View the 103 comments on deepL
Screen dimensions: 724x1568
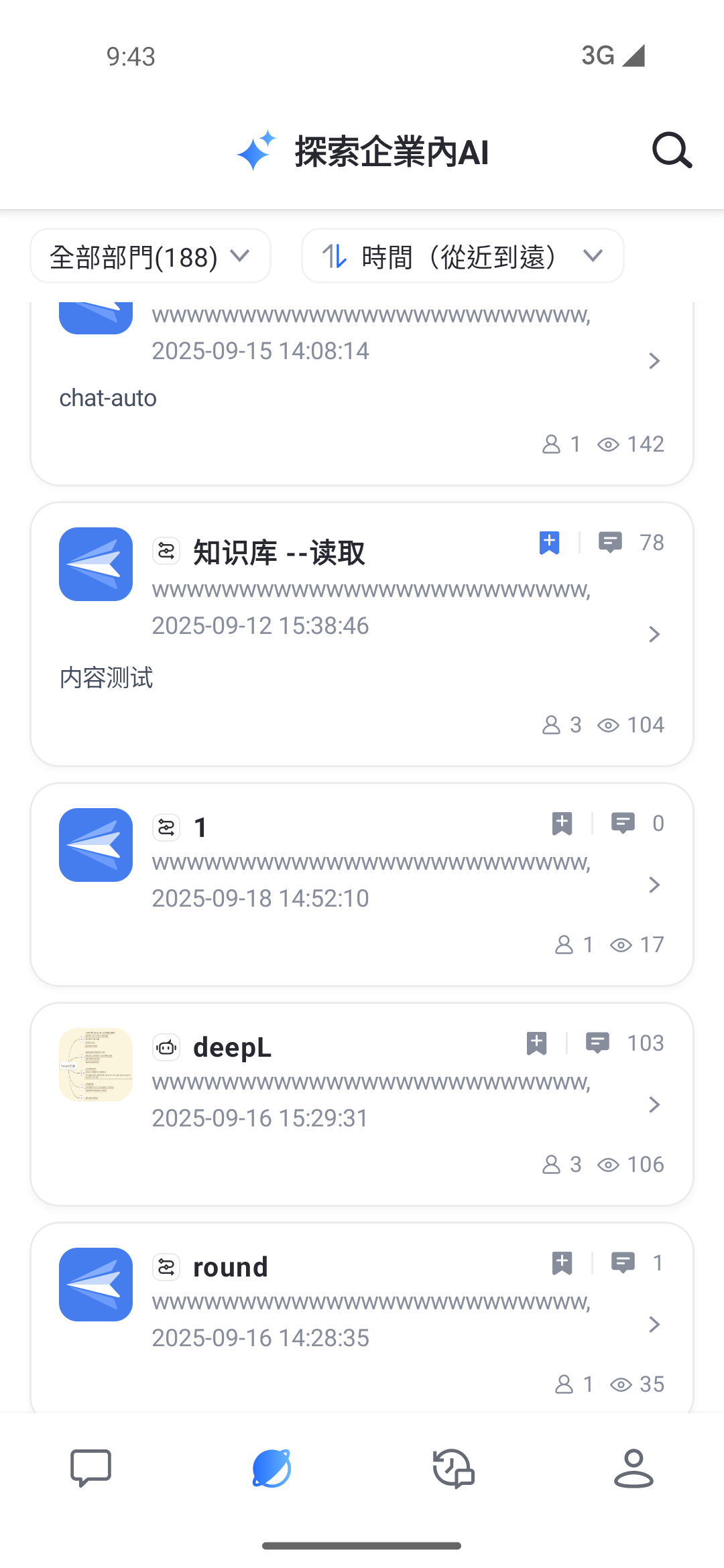coord(597,1043)
